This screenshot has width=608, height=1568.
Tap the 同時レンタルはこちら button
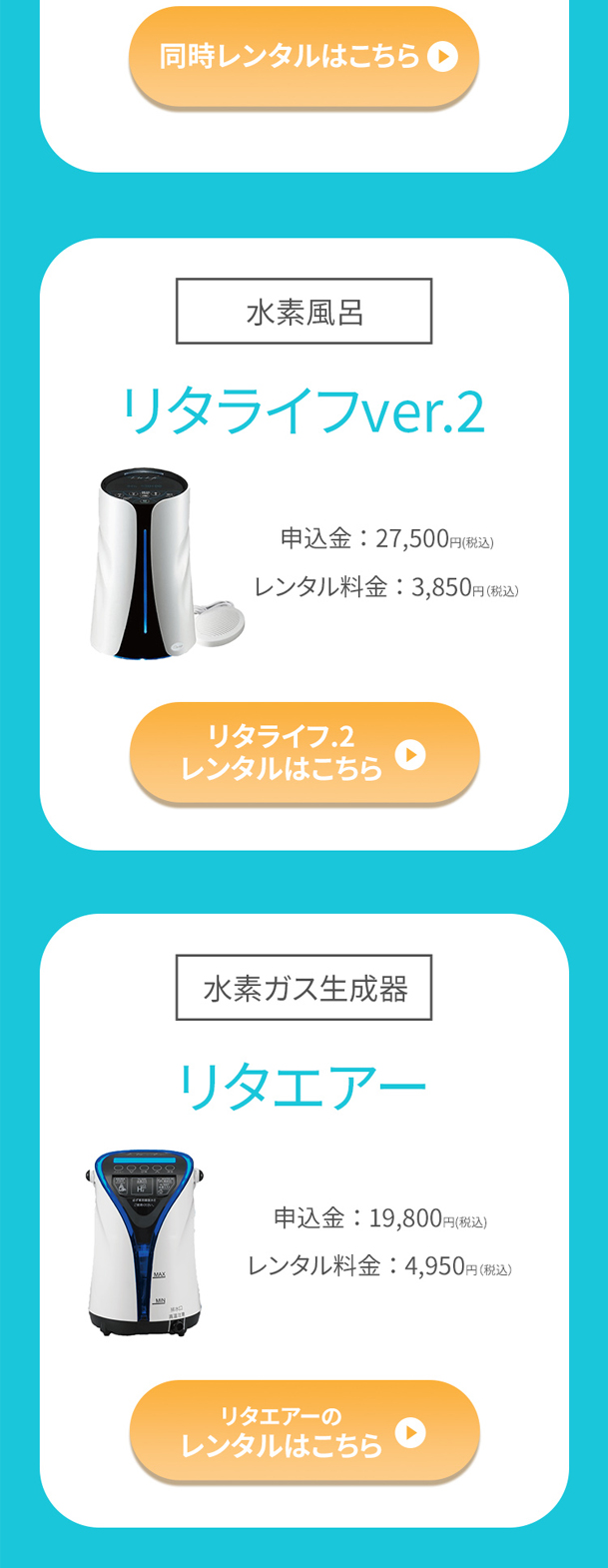(x=304, y=56)
